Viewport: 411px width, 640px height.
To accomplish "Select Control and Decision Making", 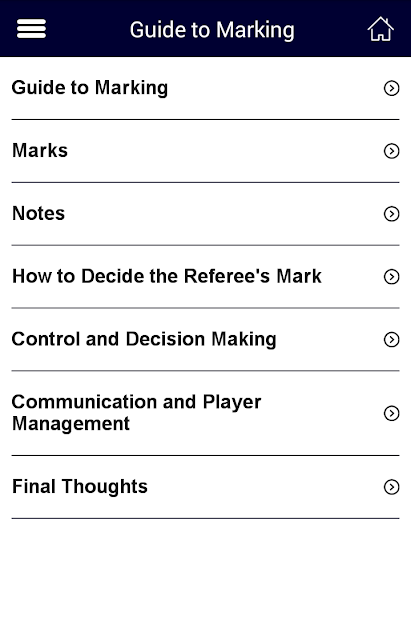I will point(205,340).
